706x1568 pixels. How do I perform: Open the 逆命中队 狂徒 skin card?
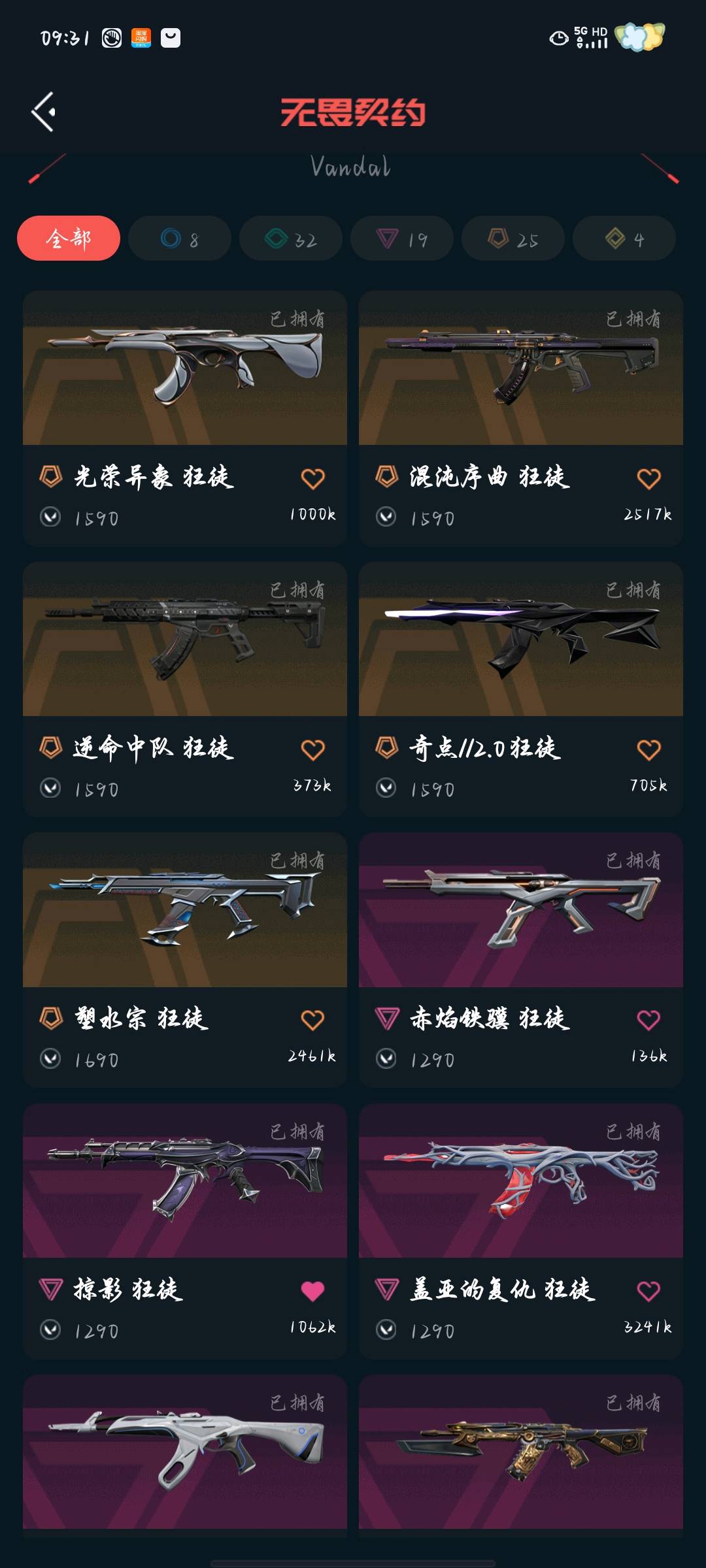pyautogui.click(x=185, y=689)
